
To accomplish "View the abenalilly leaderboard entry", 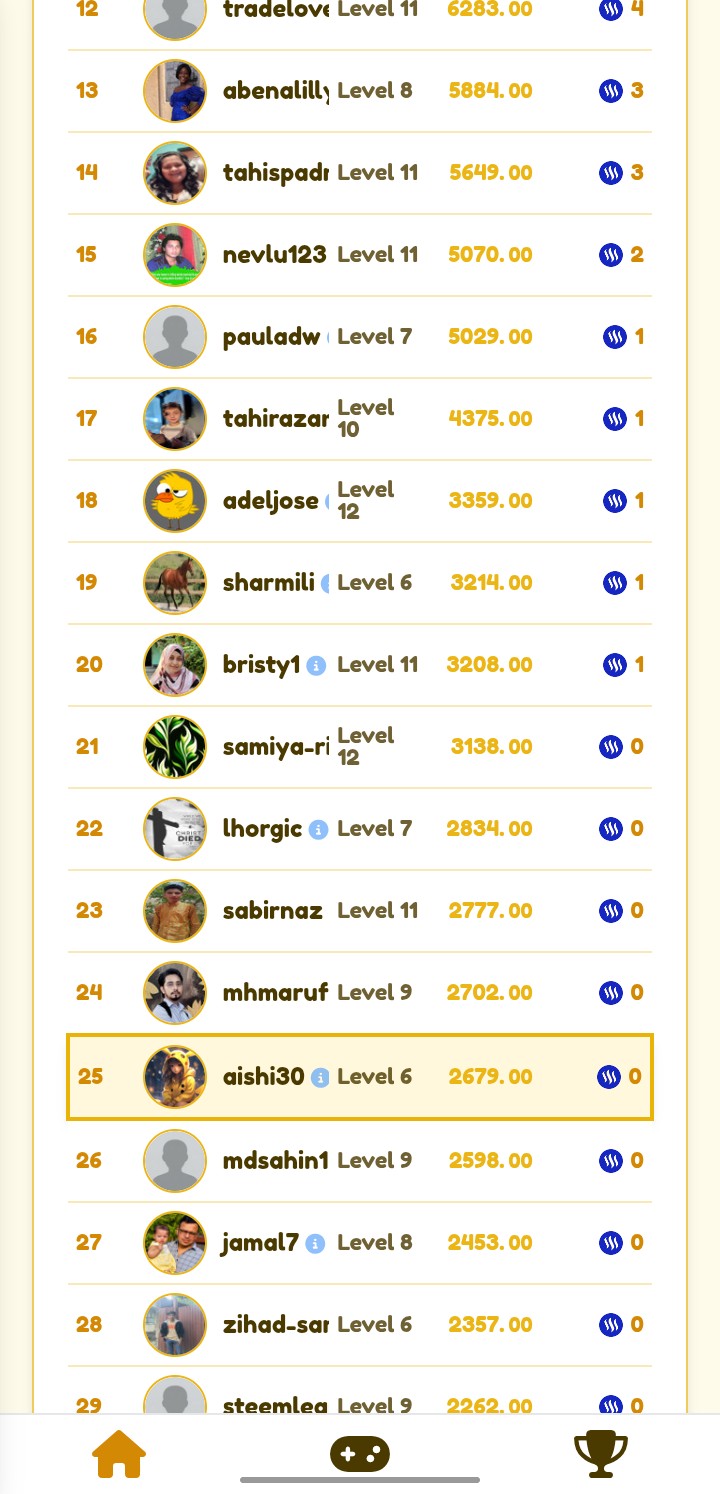I will click(x=360, y=91).
